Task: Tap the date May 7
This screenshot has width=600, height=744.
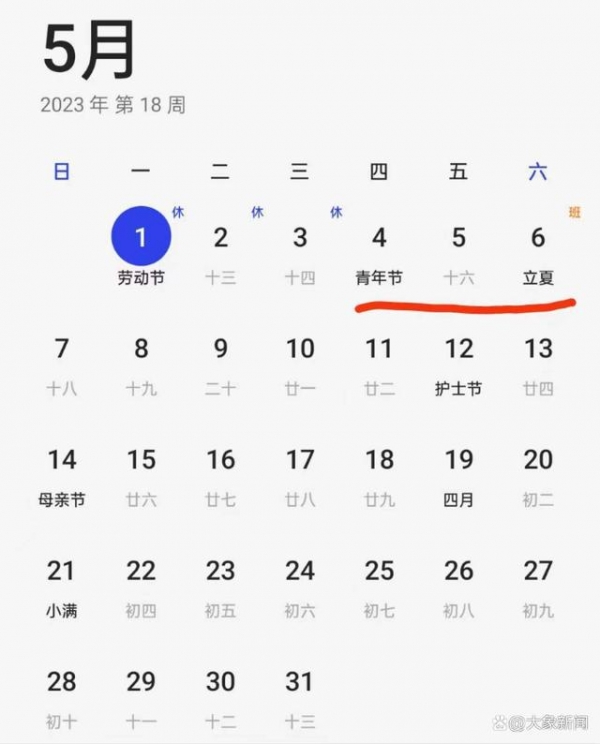Action: pyautogui.click(x=62, y=349)
